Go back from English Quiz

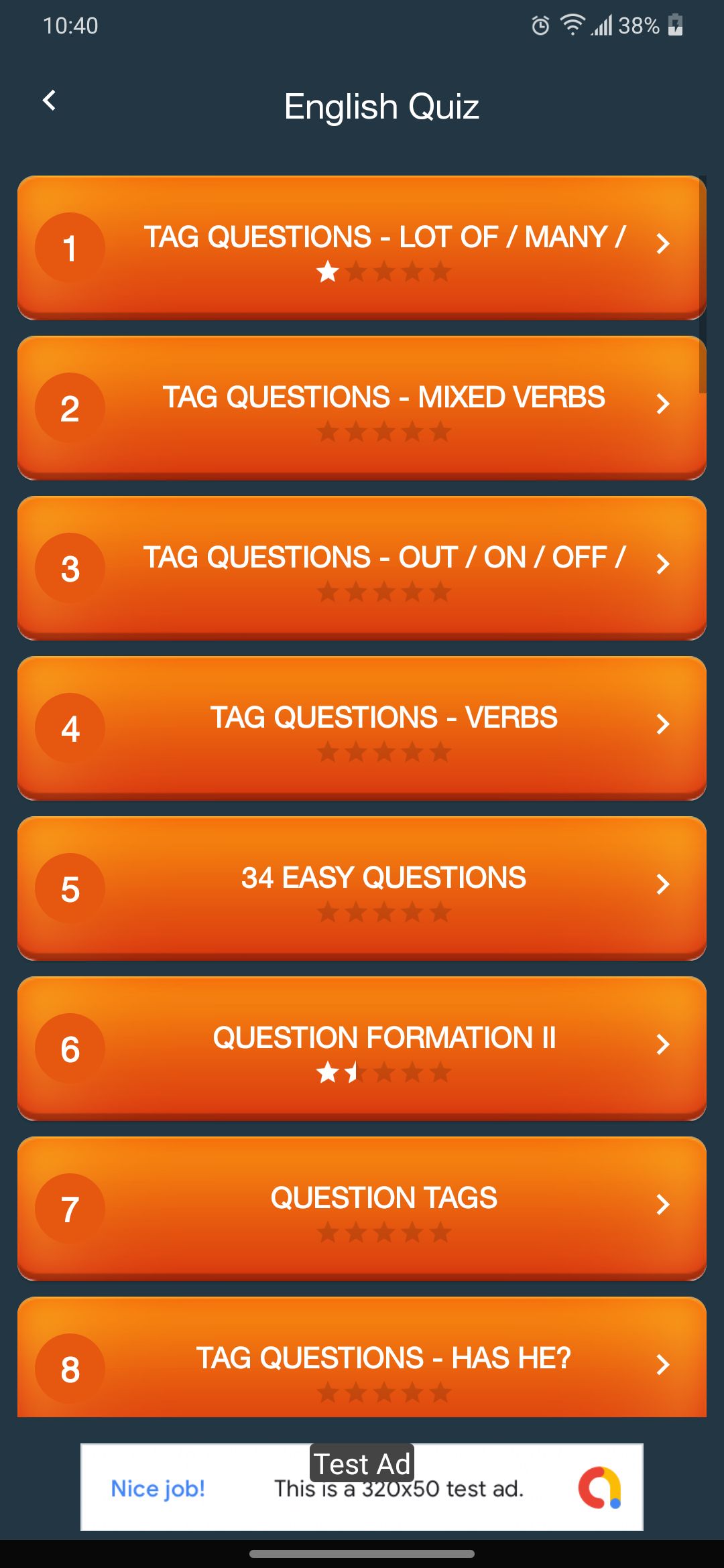pyautogui.click(x=49, y=101)
